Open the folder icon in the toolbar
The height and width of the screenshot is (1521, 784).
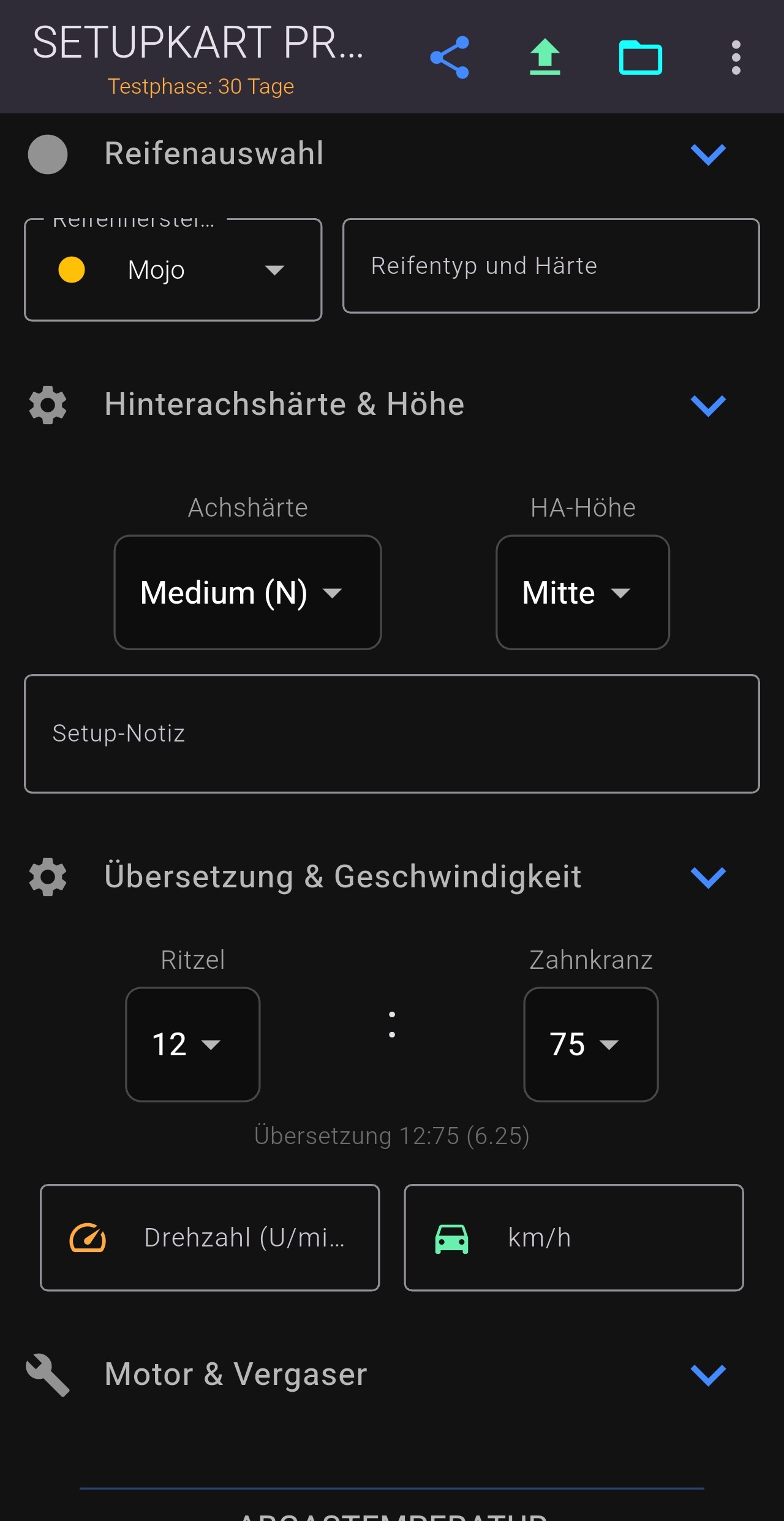pos(641,56)
